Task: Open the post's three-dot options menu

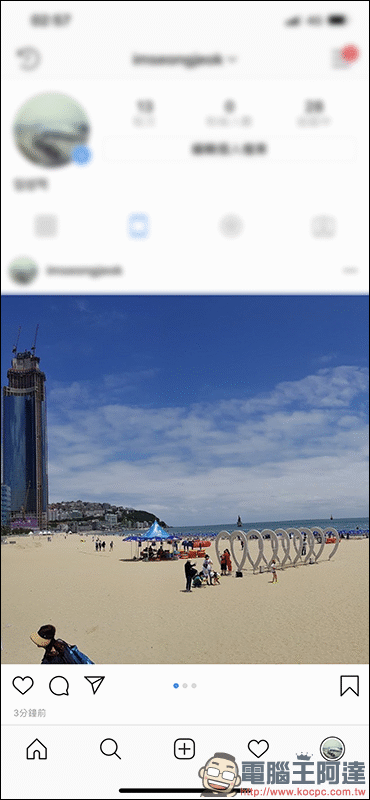Action: click(350, 270)
